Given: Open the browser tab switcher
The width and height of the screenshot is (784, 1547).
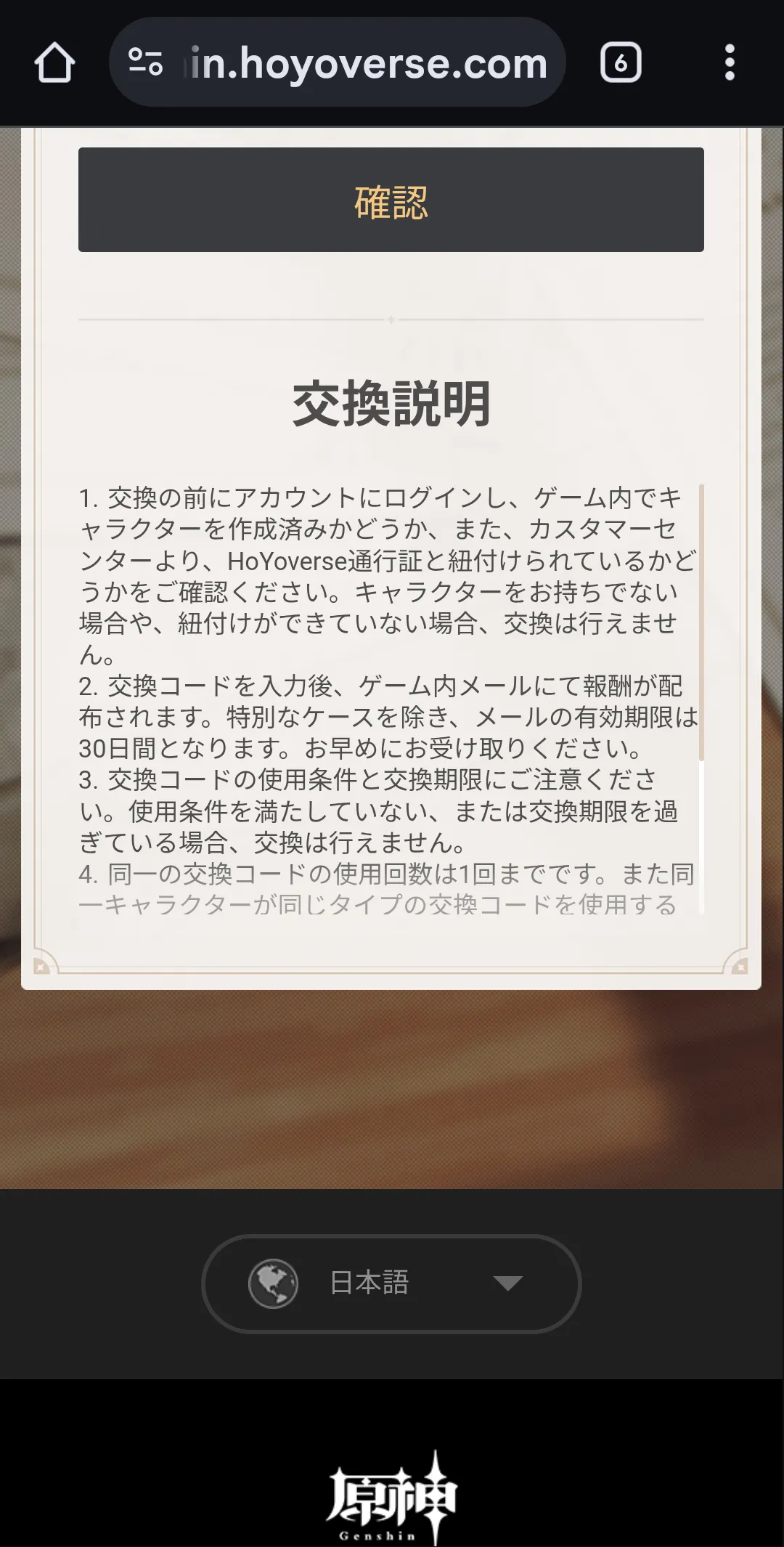Looking at the screenshot, I should (620, 62).
